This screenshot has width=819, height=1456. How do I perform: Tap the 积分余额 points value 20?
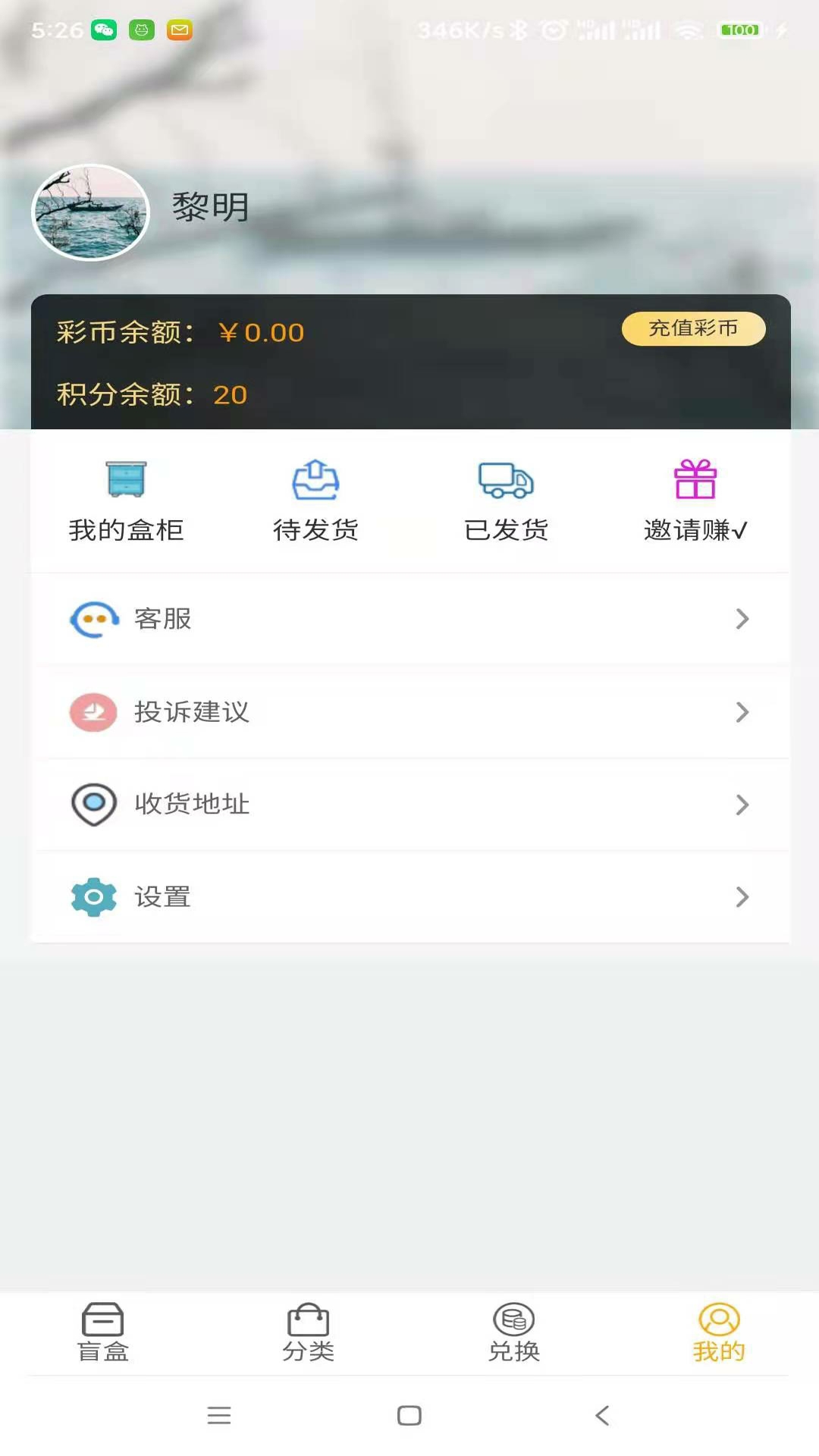[229, 395]
